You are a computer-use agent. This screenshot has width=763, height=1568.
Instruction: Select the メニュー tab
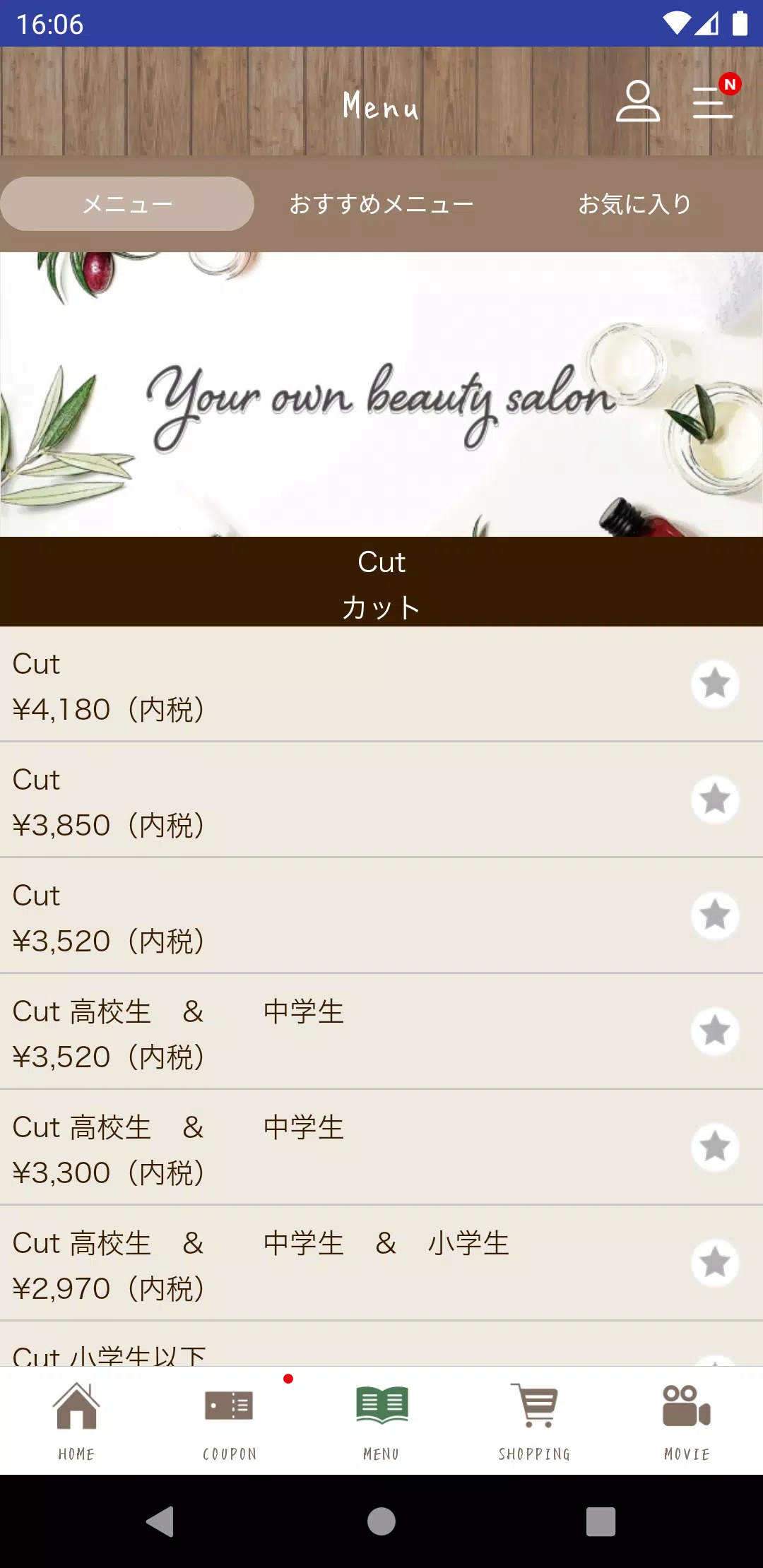click(127, 203)
